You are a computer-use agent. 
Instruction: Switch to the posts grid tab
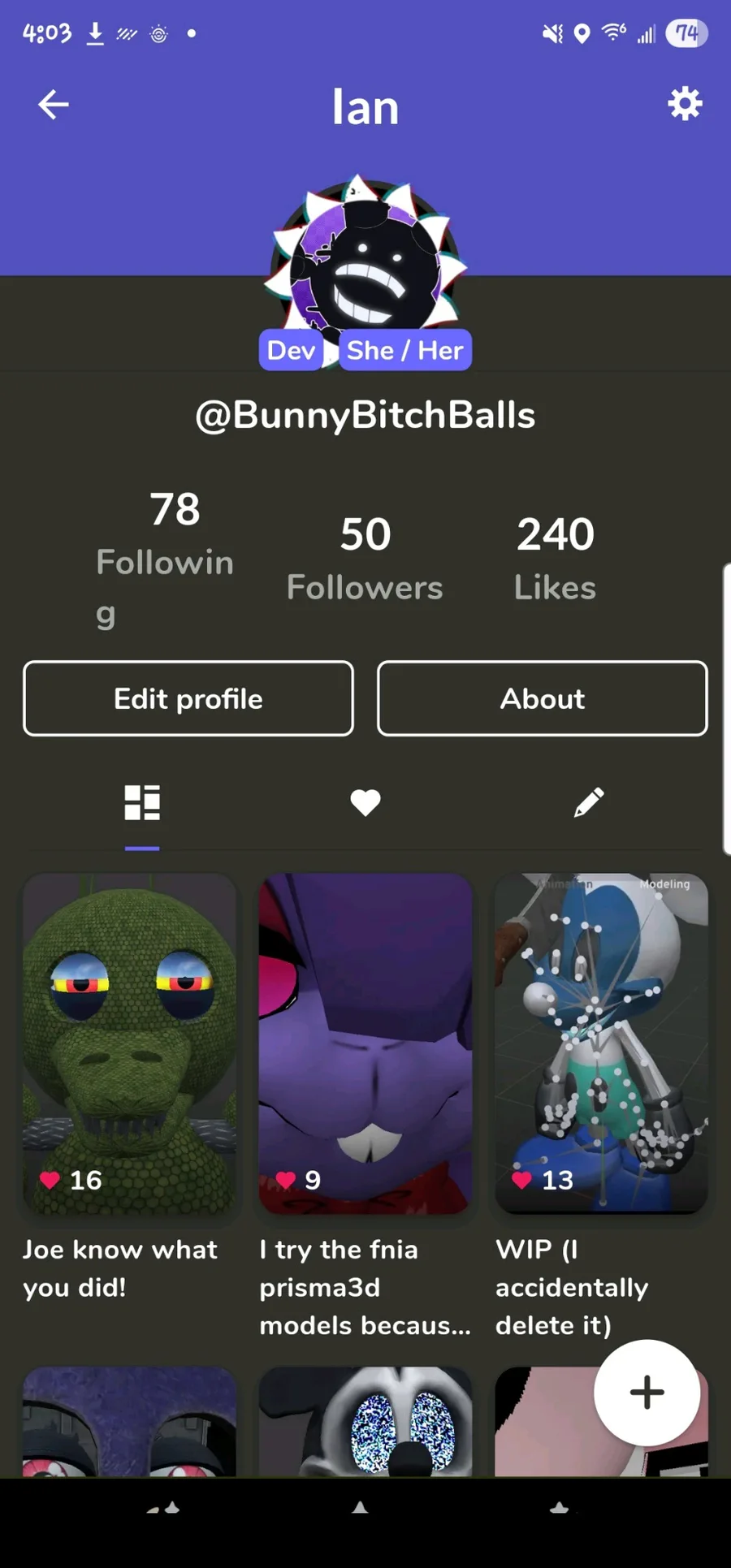tap(142, 803)
